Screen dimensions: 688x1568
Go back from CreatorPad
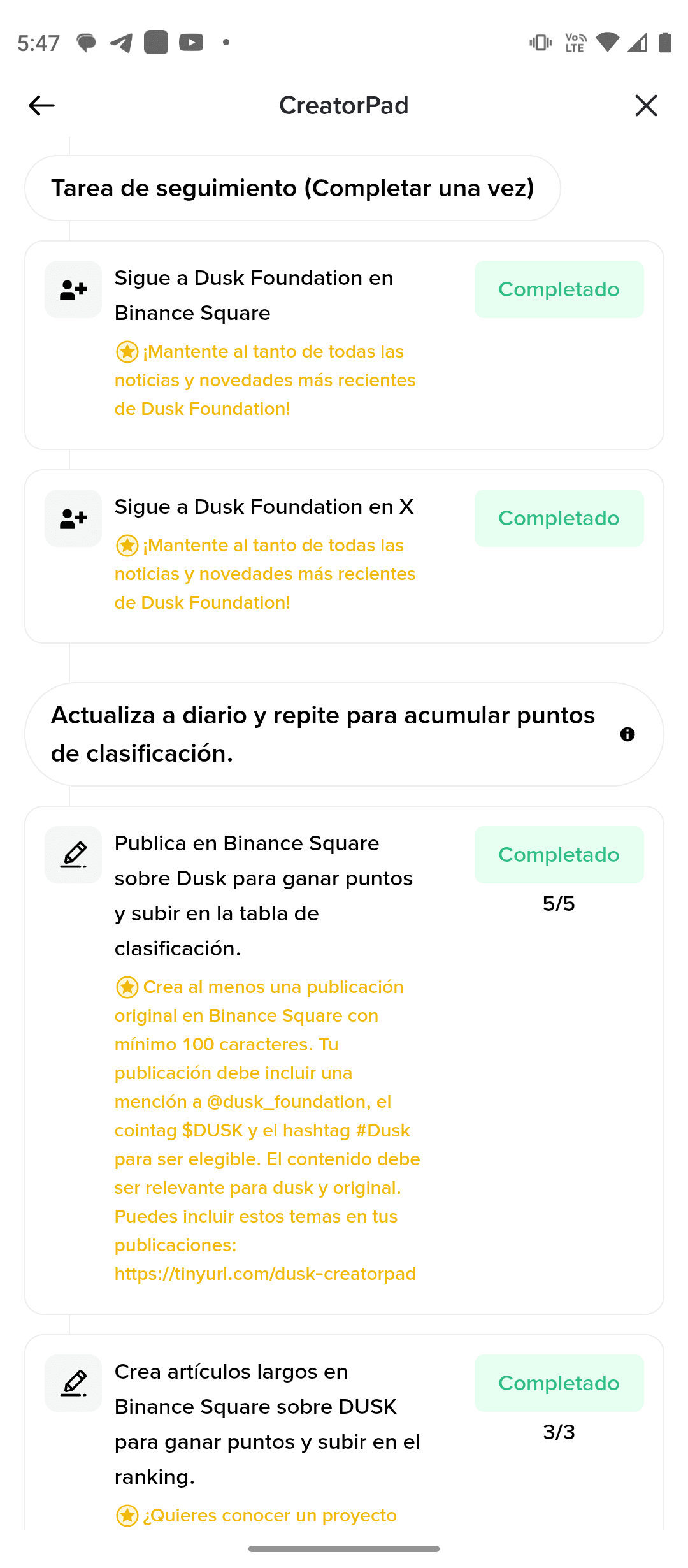(42, 105)
